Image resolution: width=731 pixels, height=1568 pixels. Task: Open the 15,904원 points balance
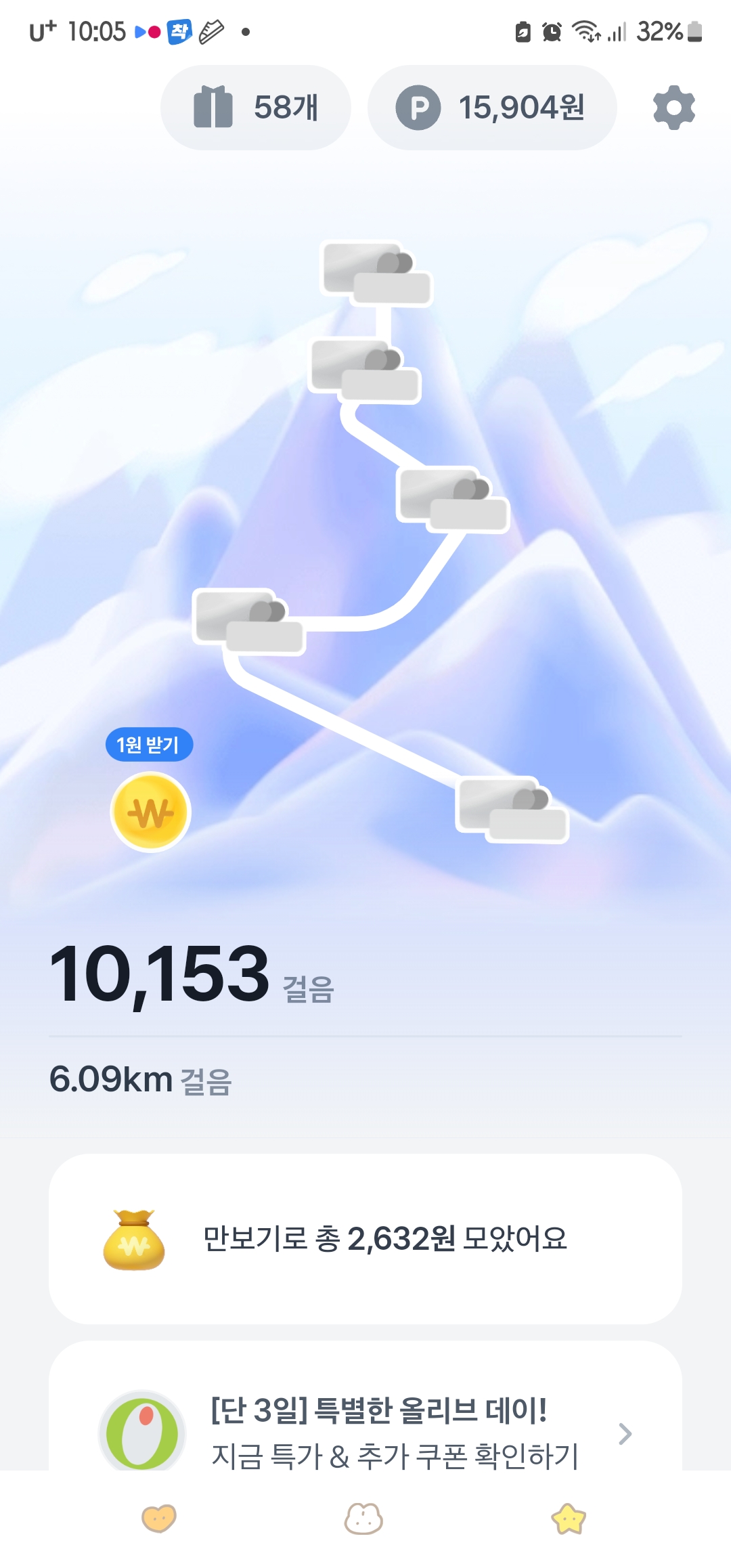(x=492, y=108)
